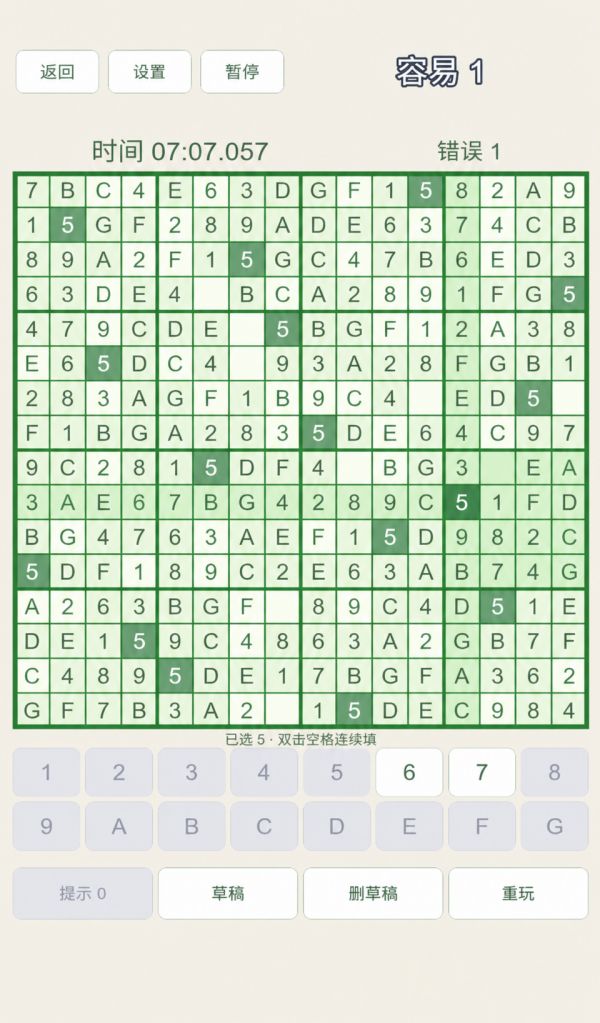The image size is (600, 1023).
Task: Pick letter A on the keypad
Action: [119, 827]
